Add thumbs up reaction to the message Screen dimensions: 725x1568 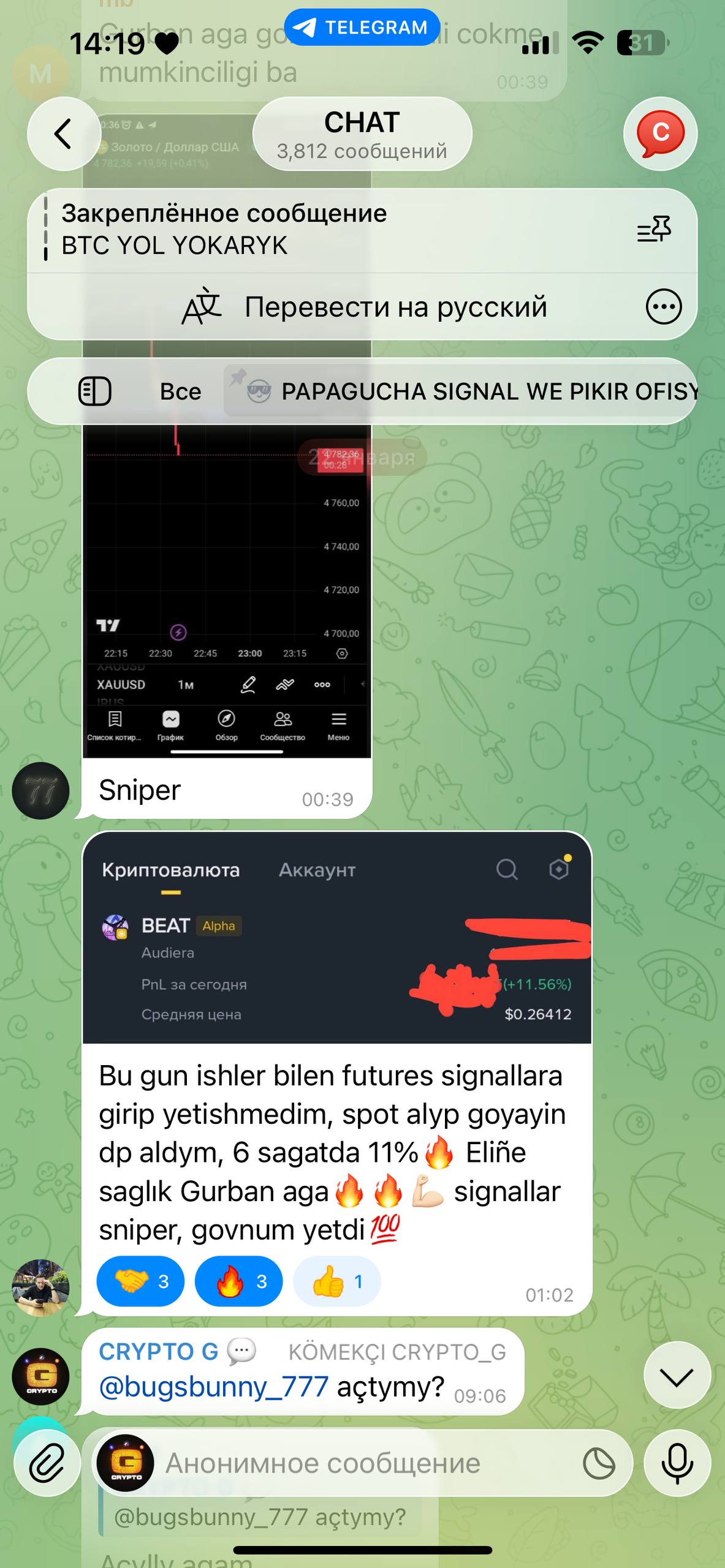(x=336, y=1281)
